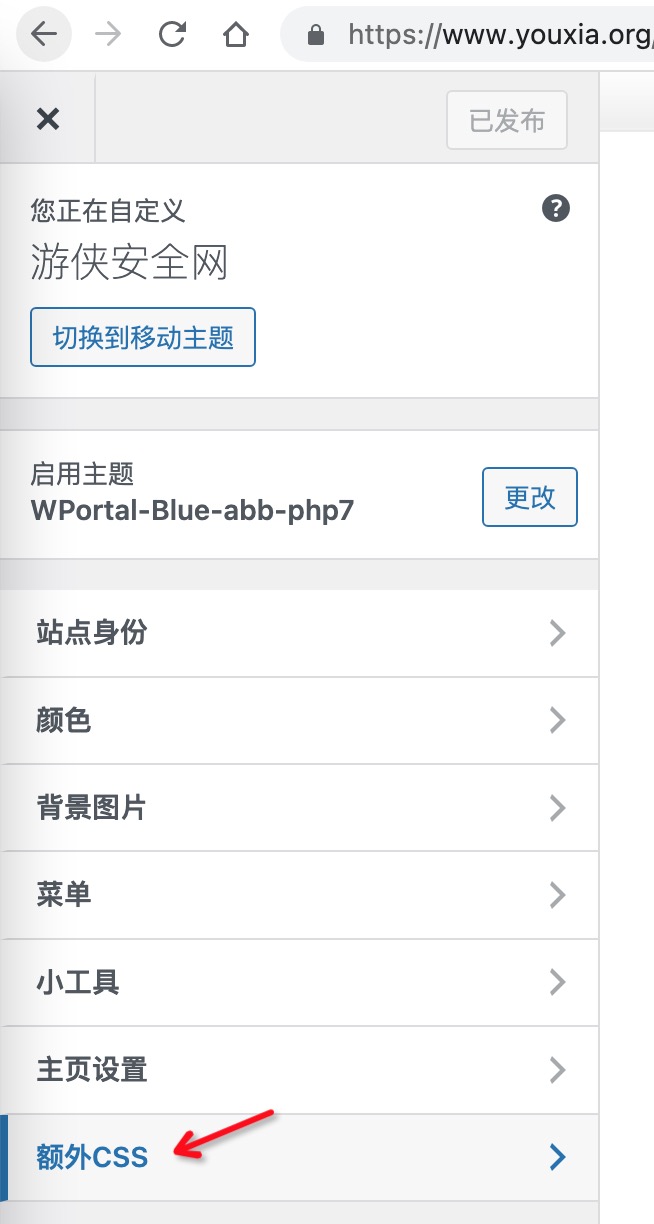Go to the browser home page
The height and width of the screenshot is (1224, 654).
[235, 36]
